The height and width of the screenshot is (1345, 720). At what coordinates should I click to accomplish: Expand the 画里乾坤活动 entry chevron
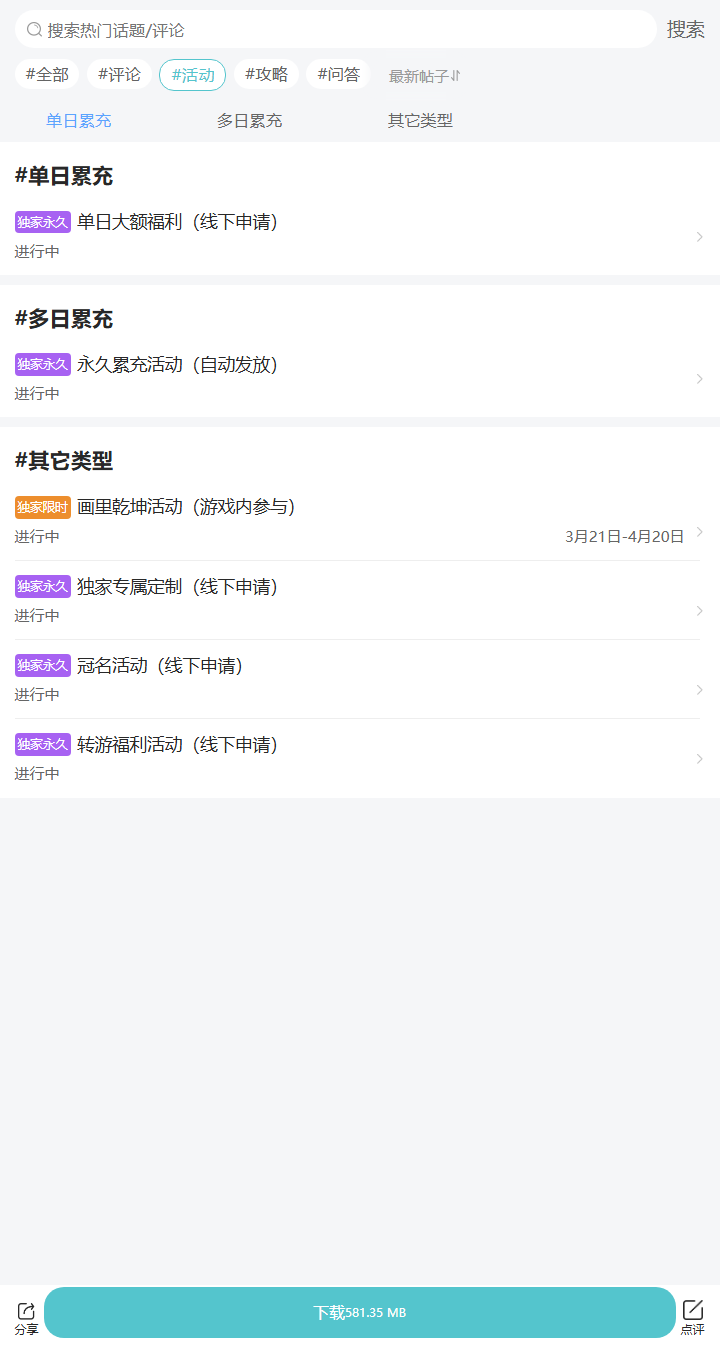699,533
